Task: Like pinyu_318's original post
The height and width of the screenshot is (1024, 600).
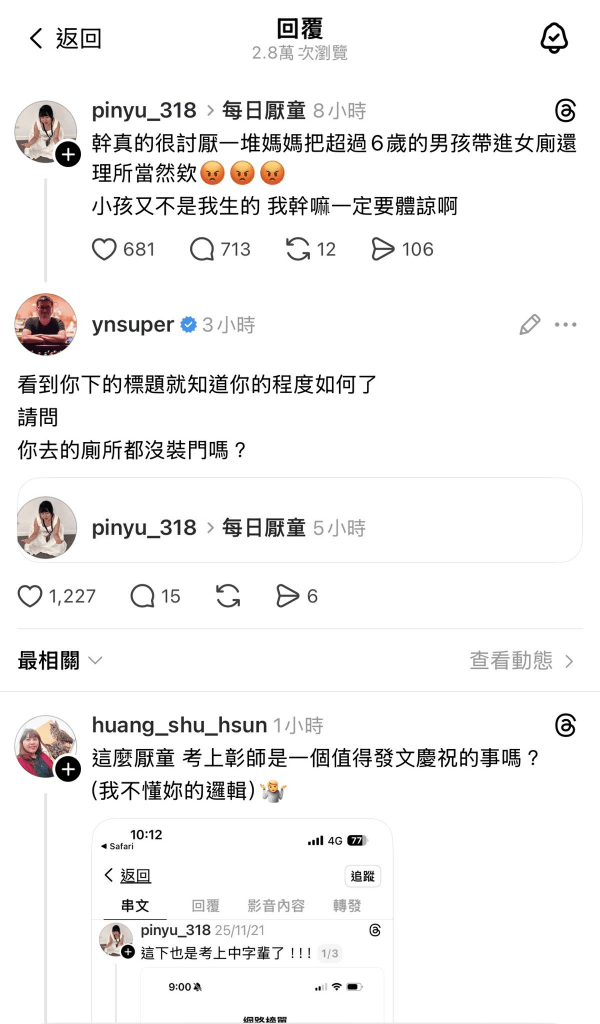Action: point(105,249)
